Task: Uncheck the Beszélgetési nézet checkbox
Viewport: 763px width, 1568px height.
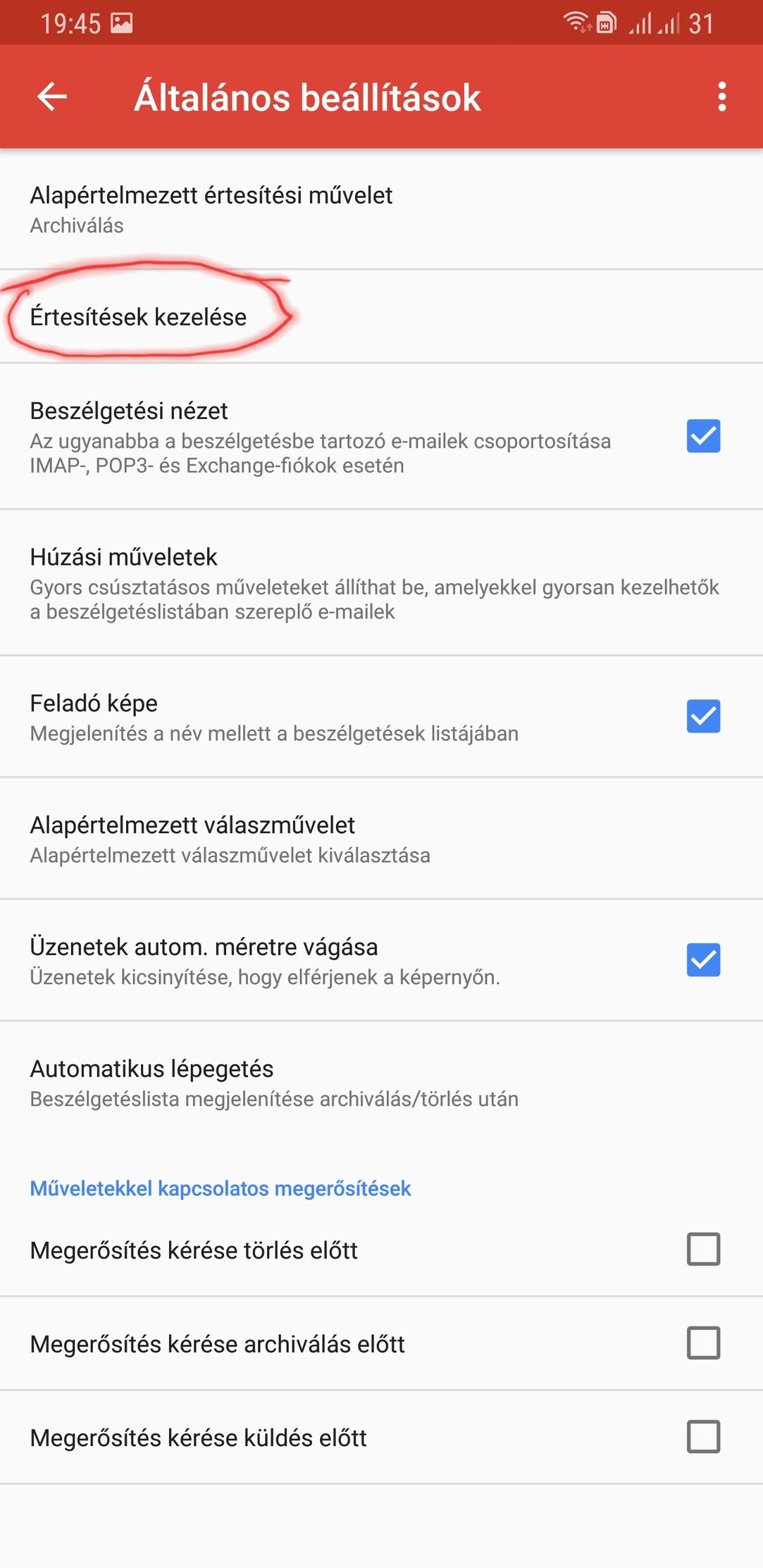Action: (x=703, y=436)
